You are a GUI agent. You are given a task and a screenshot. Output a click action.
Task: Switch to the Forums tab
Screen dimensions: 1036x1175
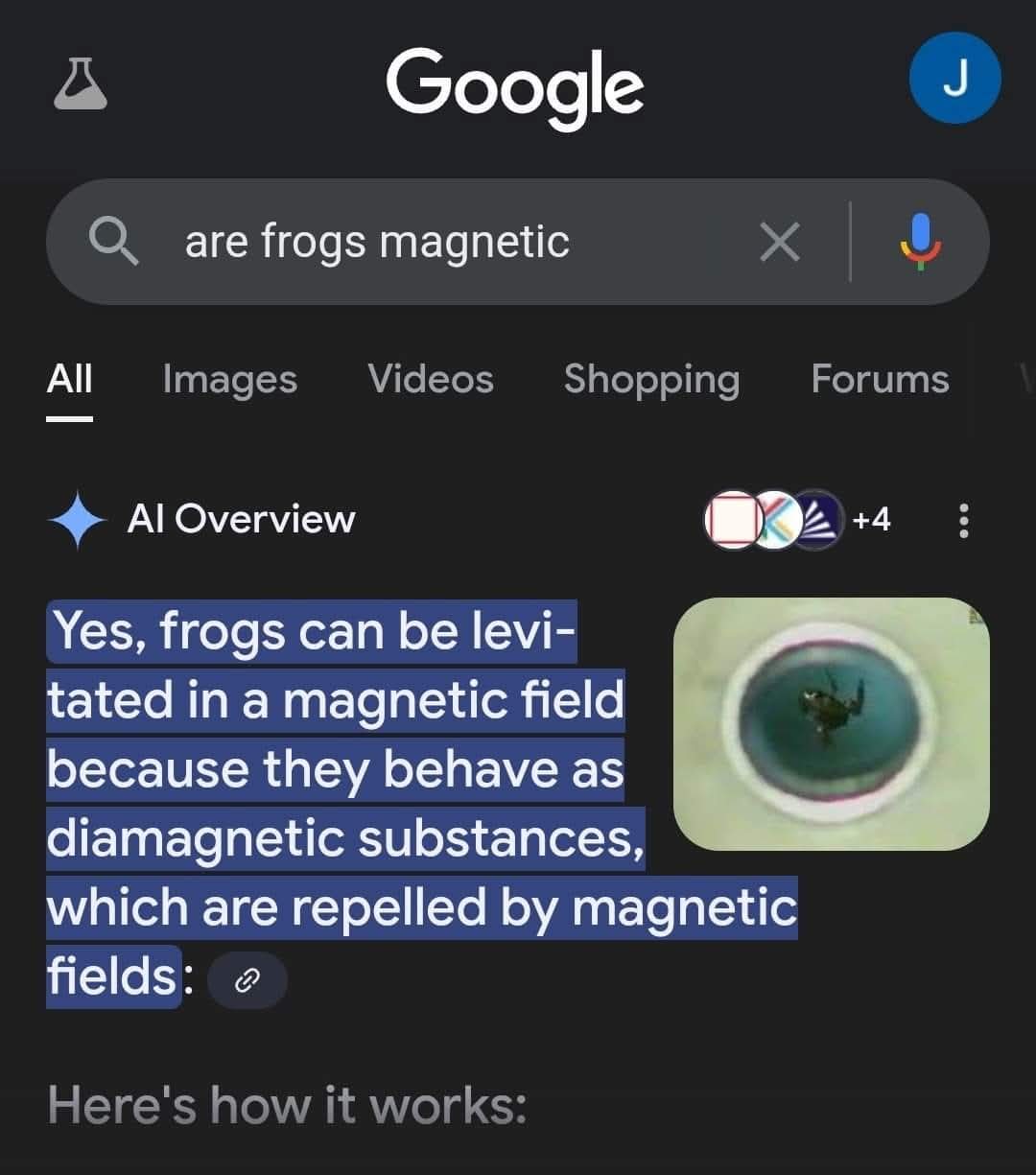pyautogui.click(x=880, y=379)
